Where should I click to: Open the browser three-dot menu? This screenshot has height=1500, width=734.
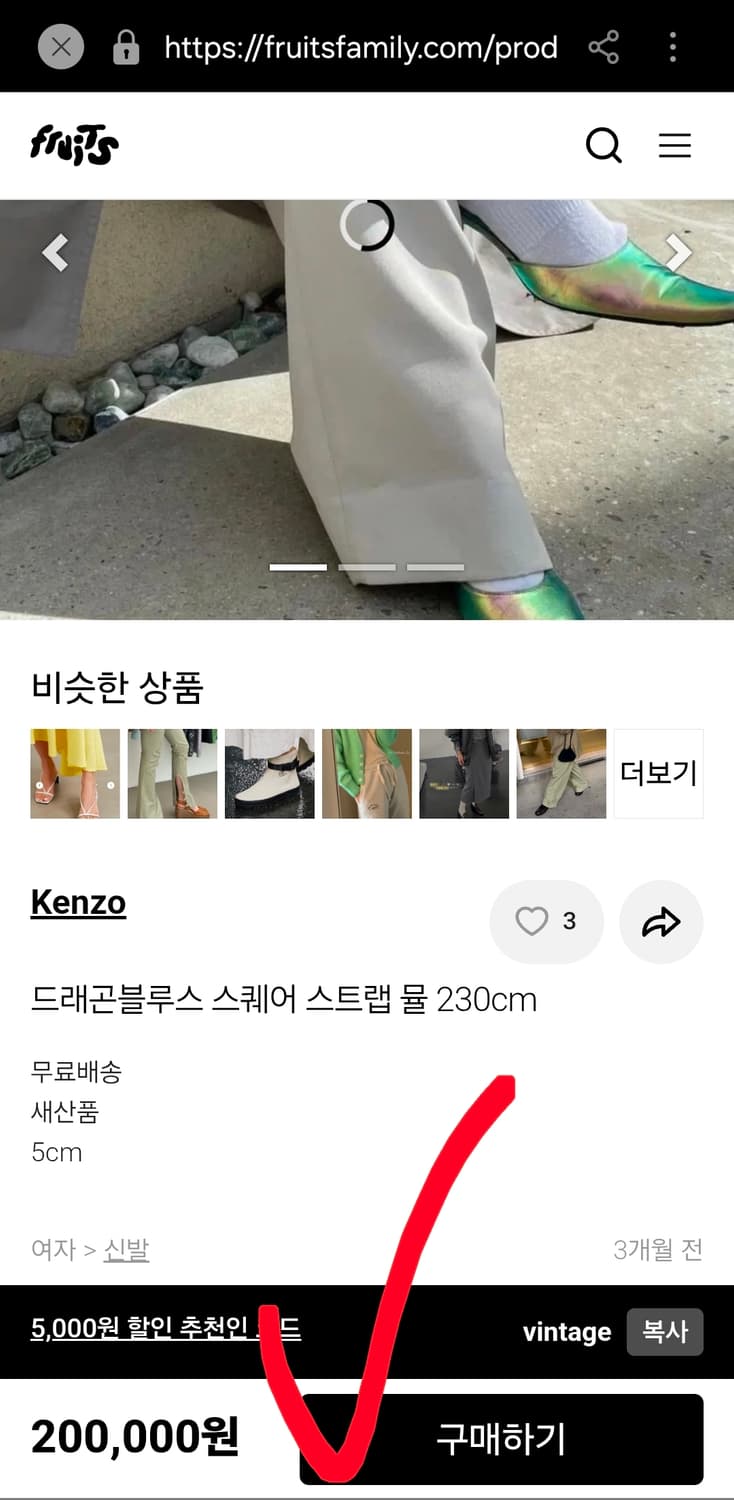pos(672,47)
